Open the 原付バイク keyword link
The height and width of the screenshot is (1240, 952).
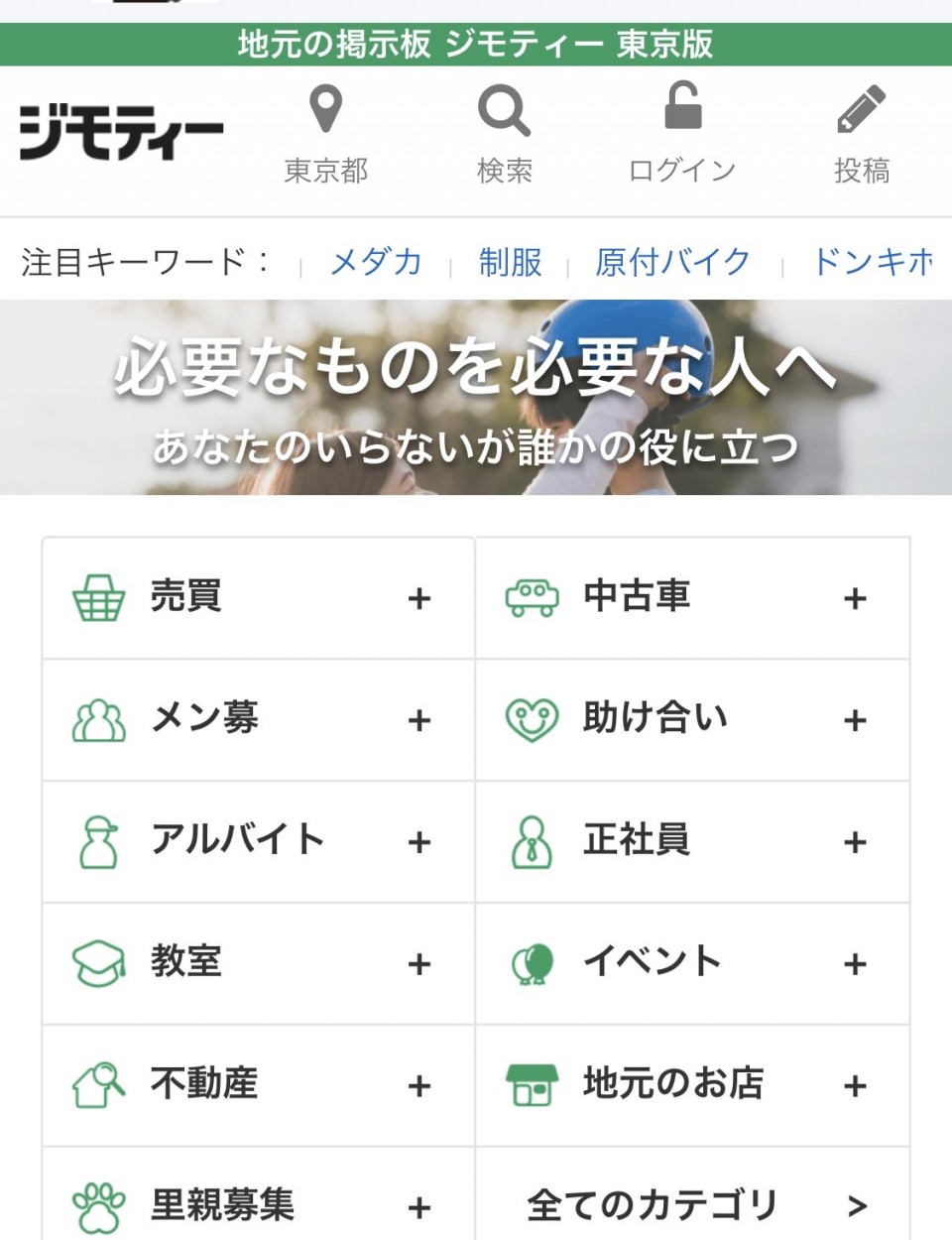[x=672, y=262]
